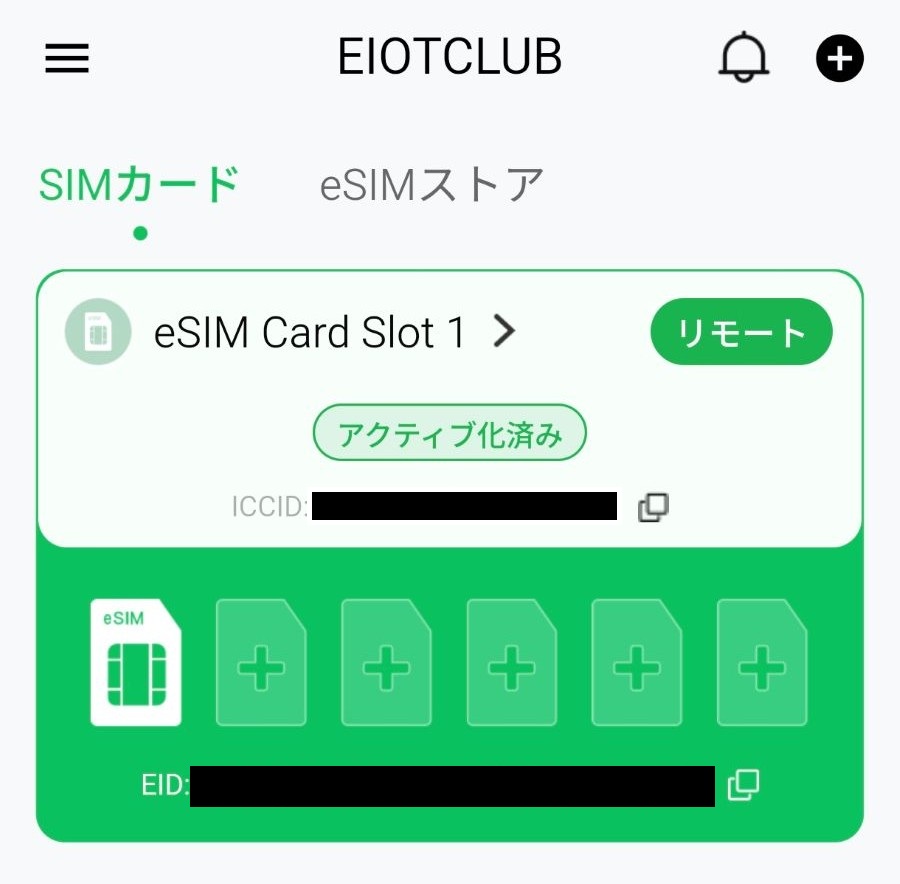Copy the ICCID number
Viewport: 900px width, 884px height.
coord(653,507)
